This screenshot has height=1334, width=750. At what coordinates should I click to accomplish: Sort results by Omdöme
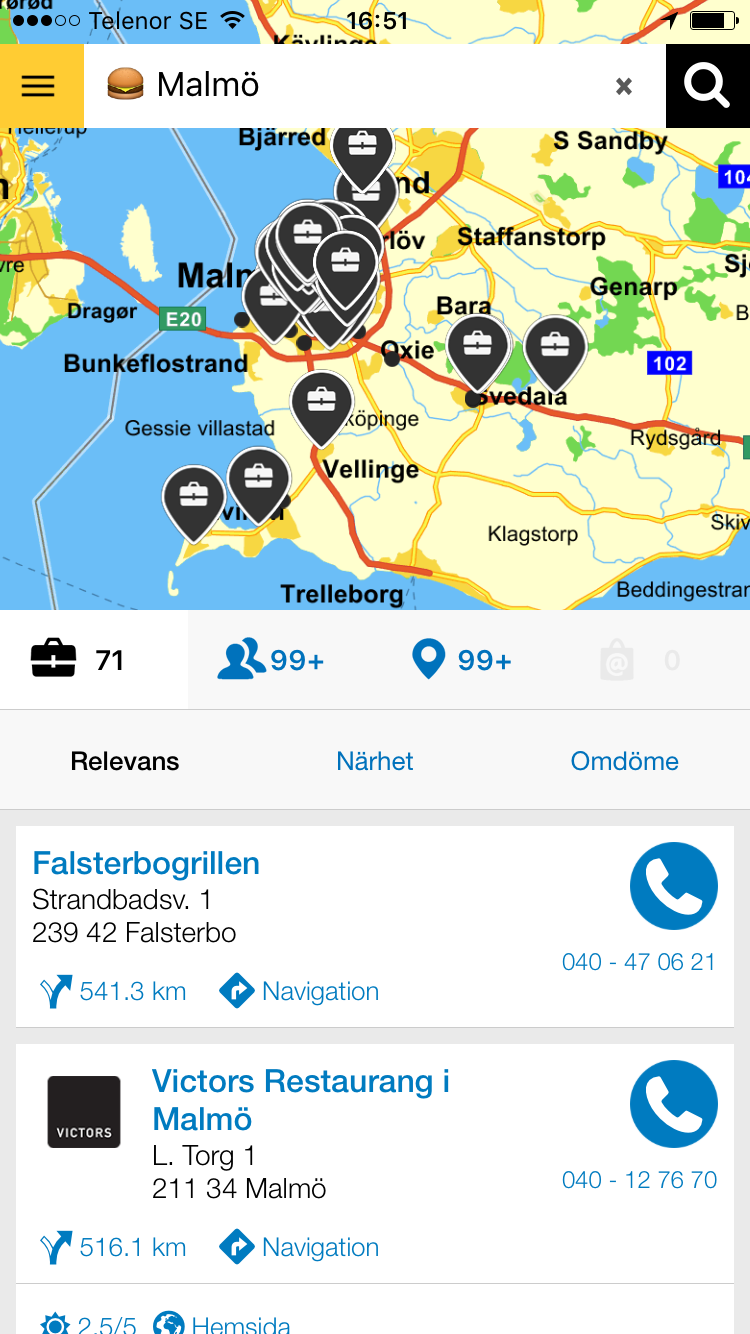pos(624,762)
